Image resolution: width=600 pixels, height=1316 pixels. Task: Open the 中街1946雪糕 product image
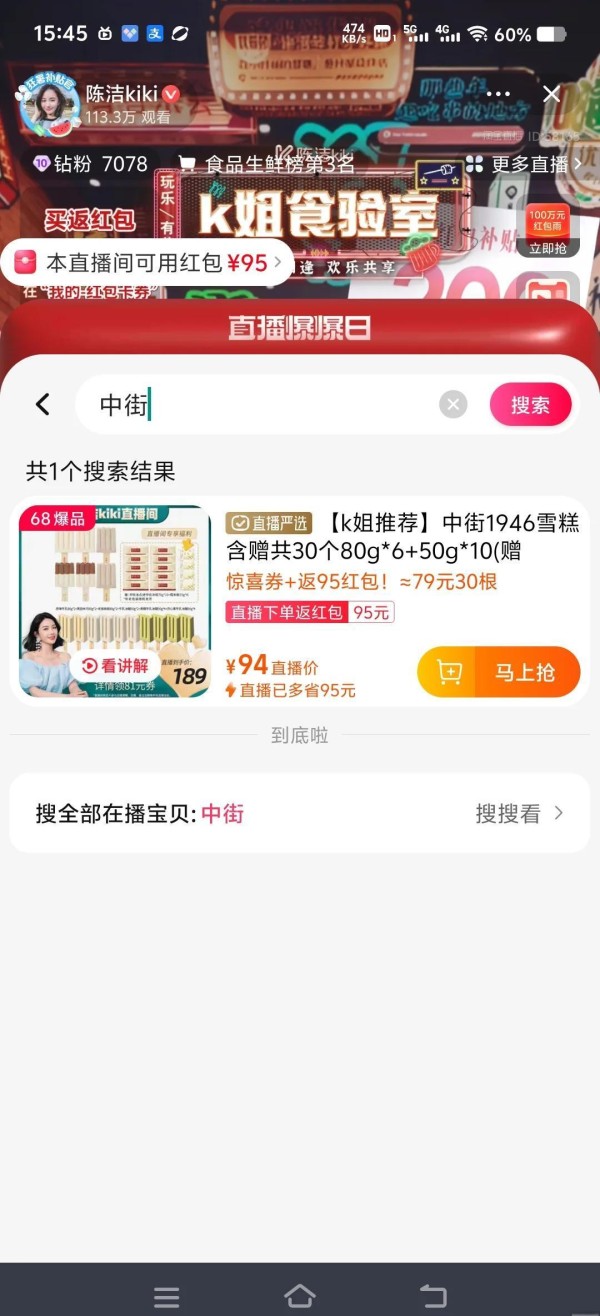pos(115,601)
